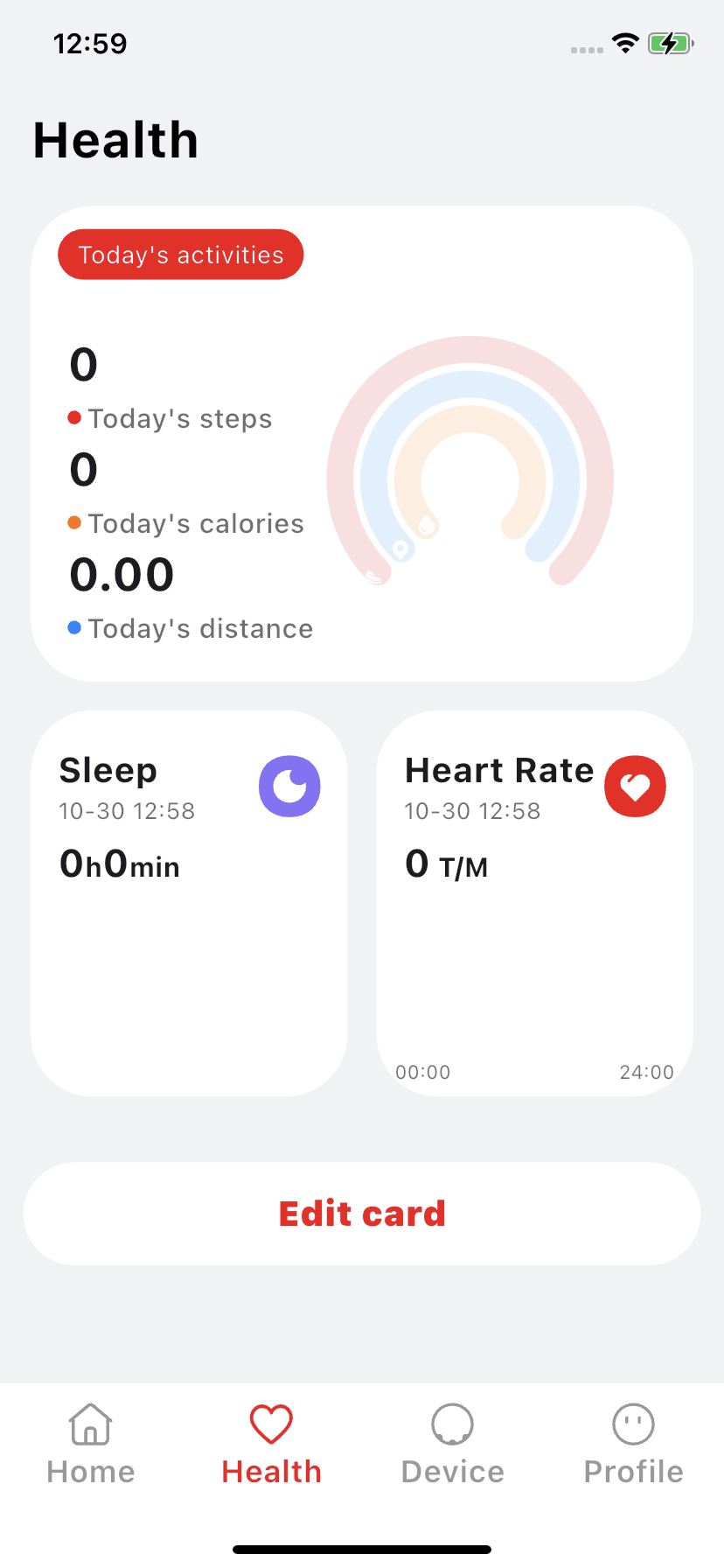Switch to the Home tab
The image size is (724, 1568).
click(x=91, y=1445)
